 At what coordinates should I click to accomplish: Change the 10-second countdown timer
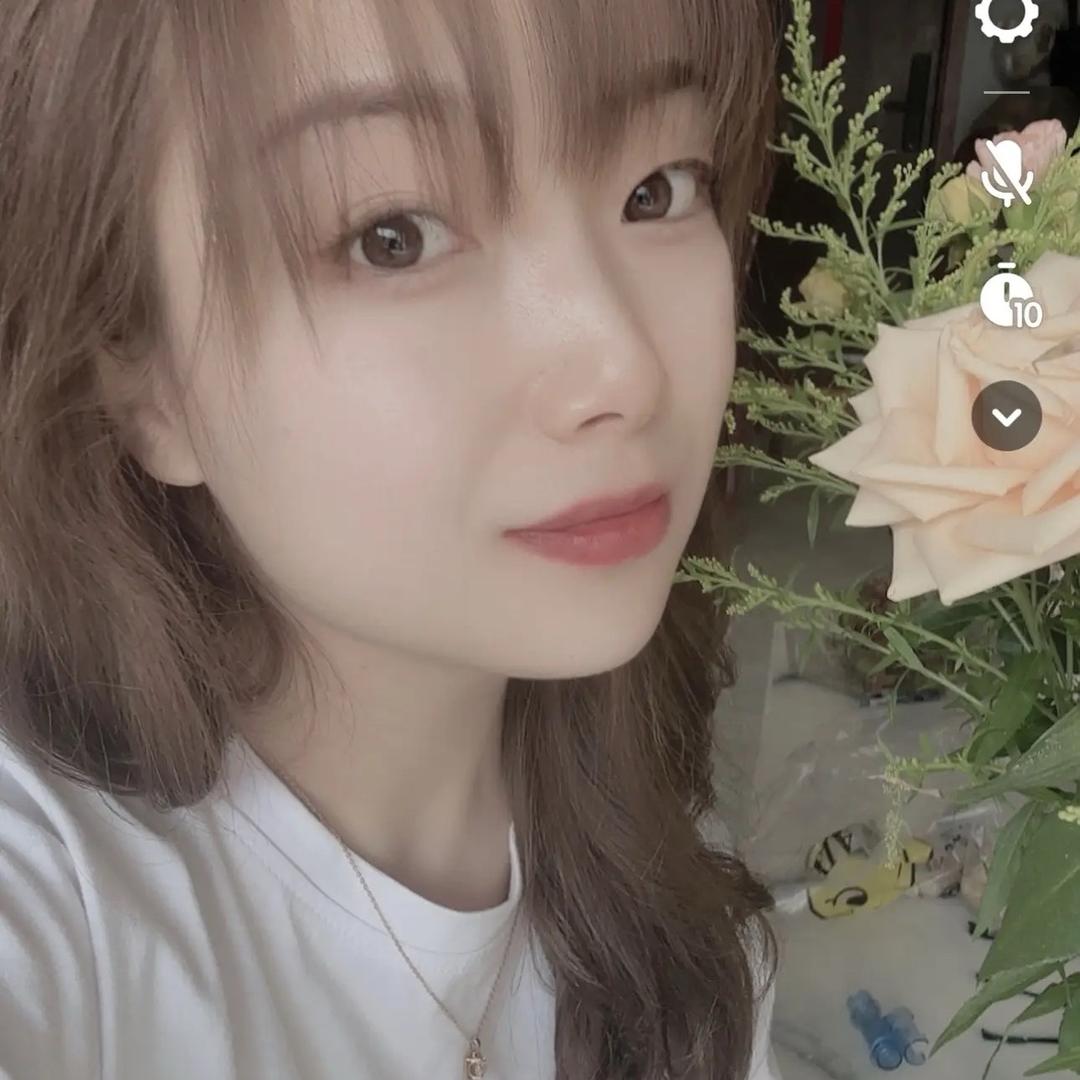pos(1008,297)
